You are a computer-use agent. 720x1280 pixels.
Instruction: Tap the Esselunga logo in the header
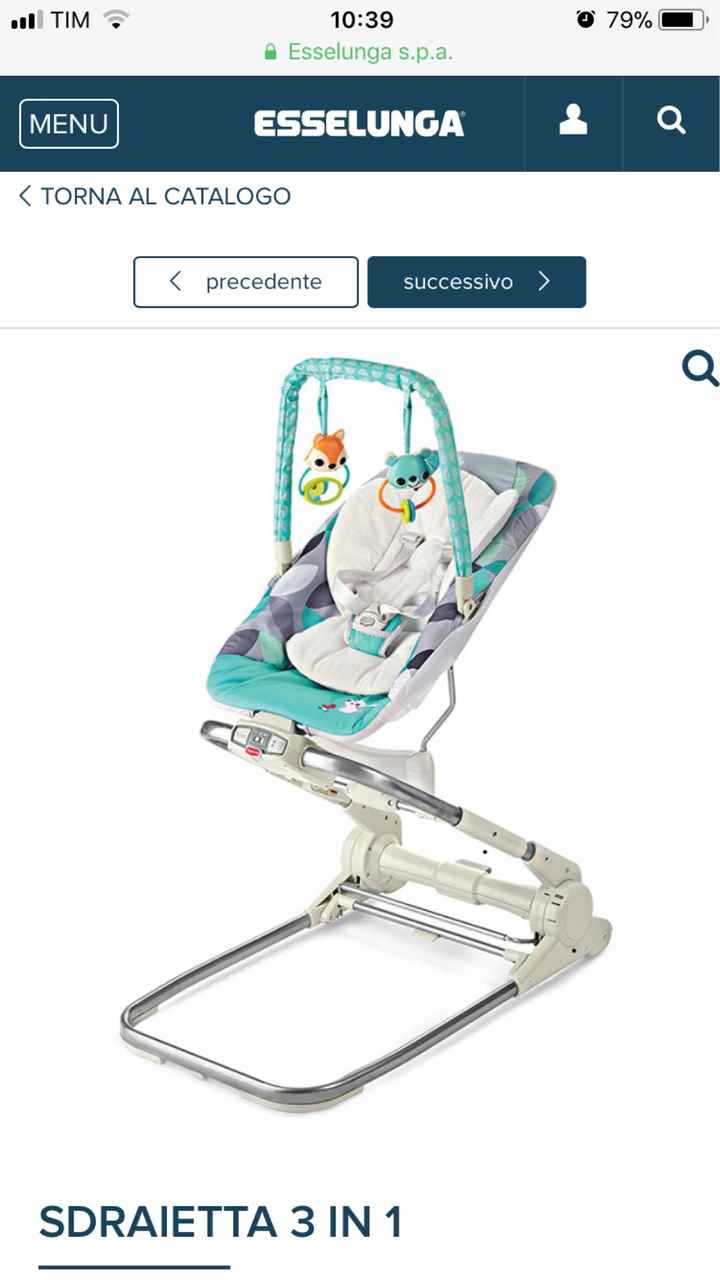[359, 124]
